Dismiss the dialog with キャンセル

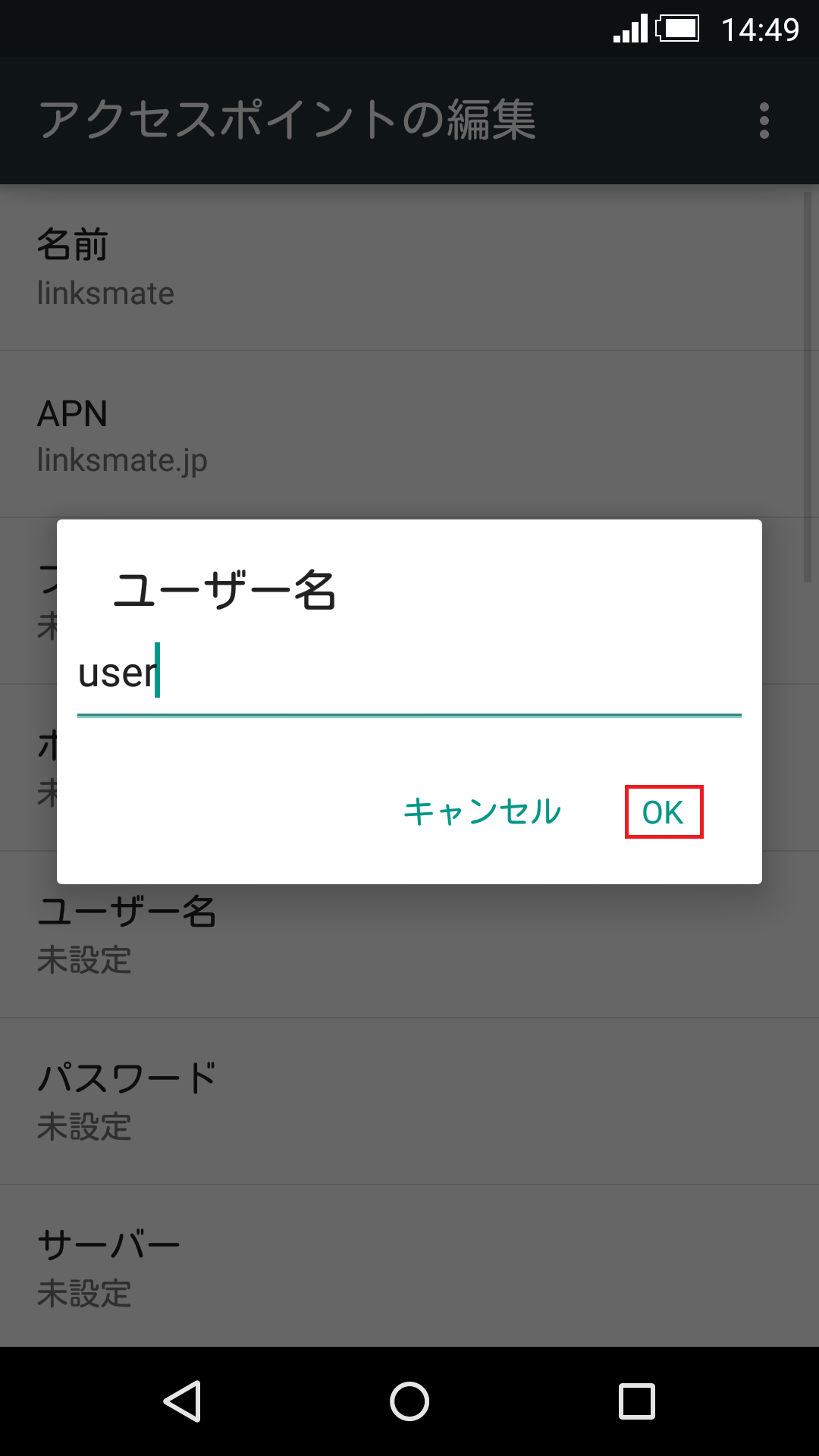[x=481, y=812]
